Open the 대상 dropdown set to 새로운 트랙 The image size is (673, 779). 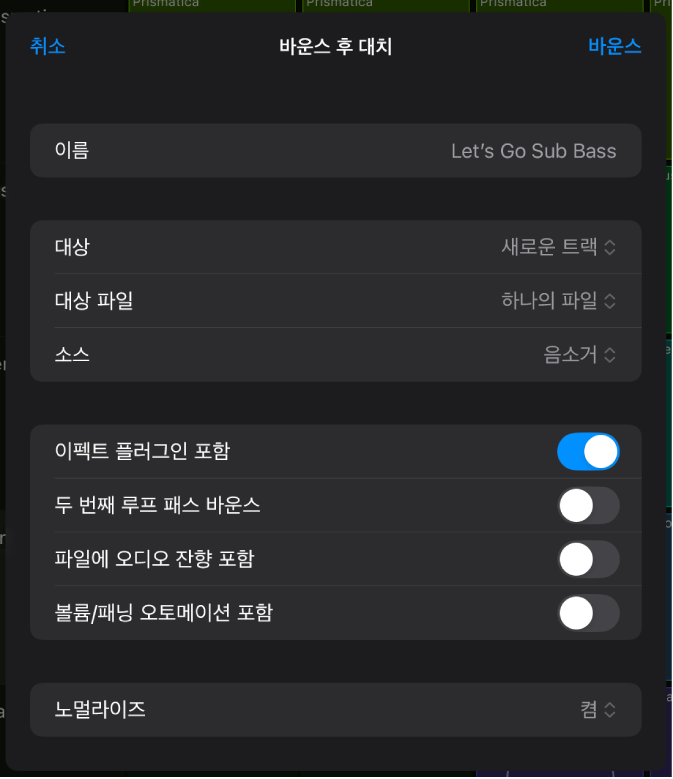[558, 247]
